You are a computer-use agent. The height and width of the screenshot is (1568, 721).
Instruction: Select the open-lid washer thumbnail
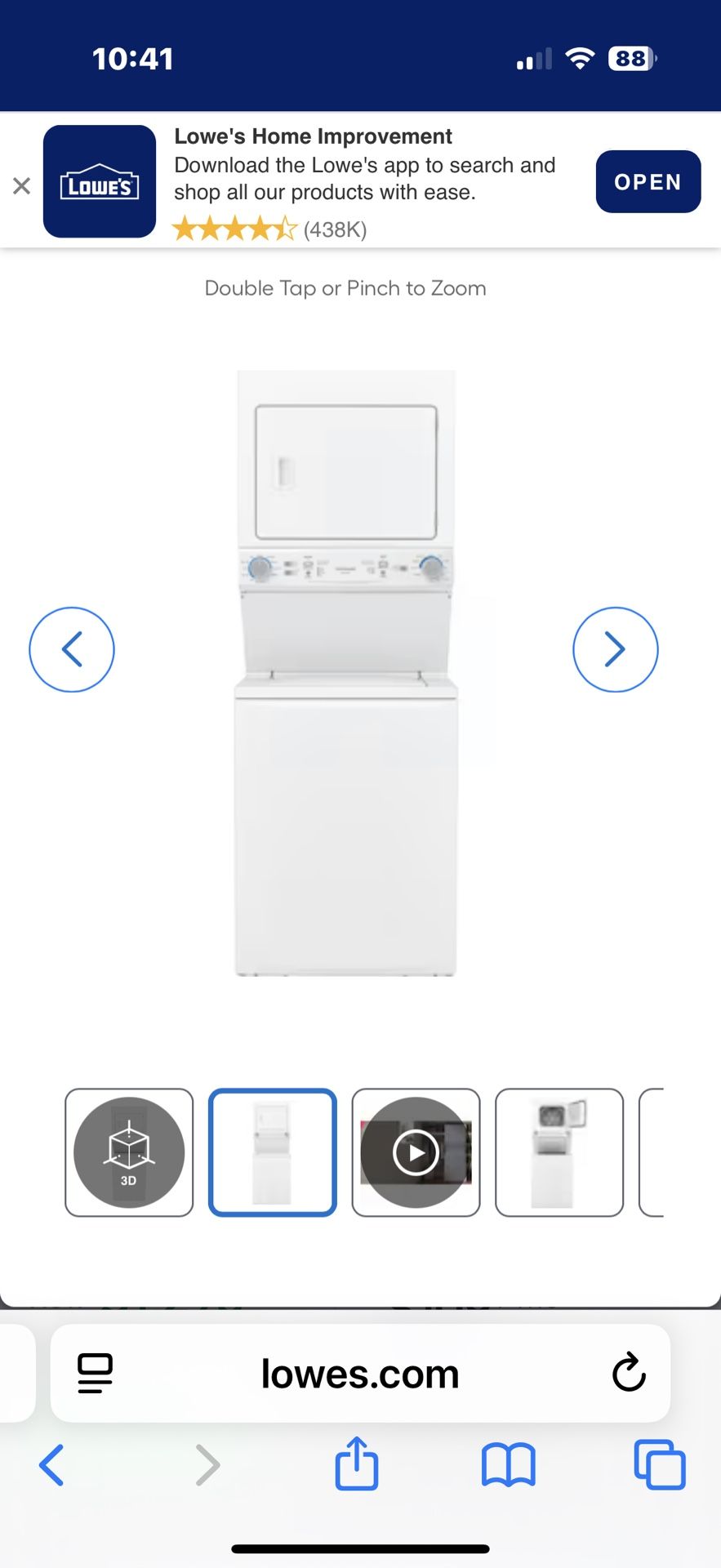pyautogui.click(x=559, y=1152)
